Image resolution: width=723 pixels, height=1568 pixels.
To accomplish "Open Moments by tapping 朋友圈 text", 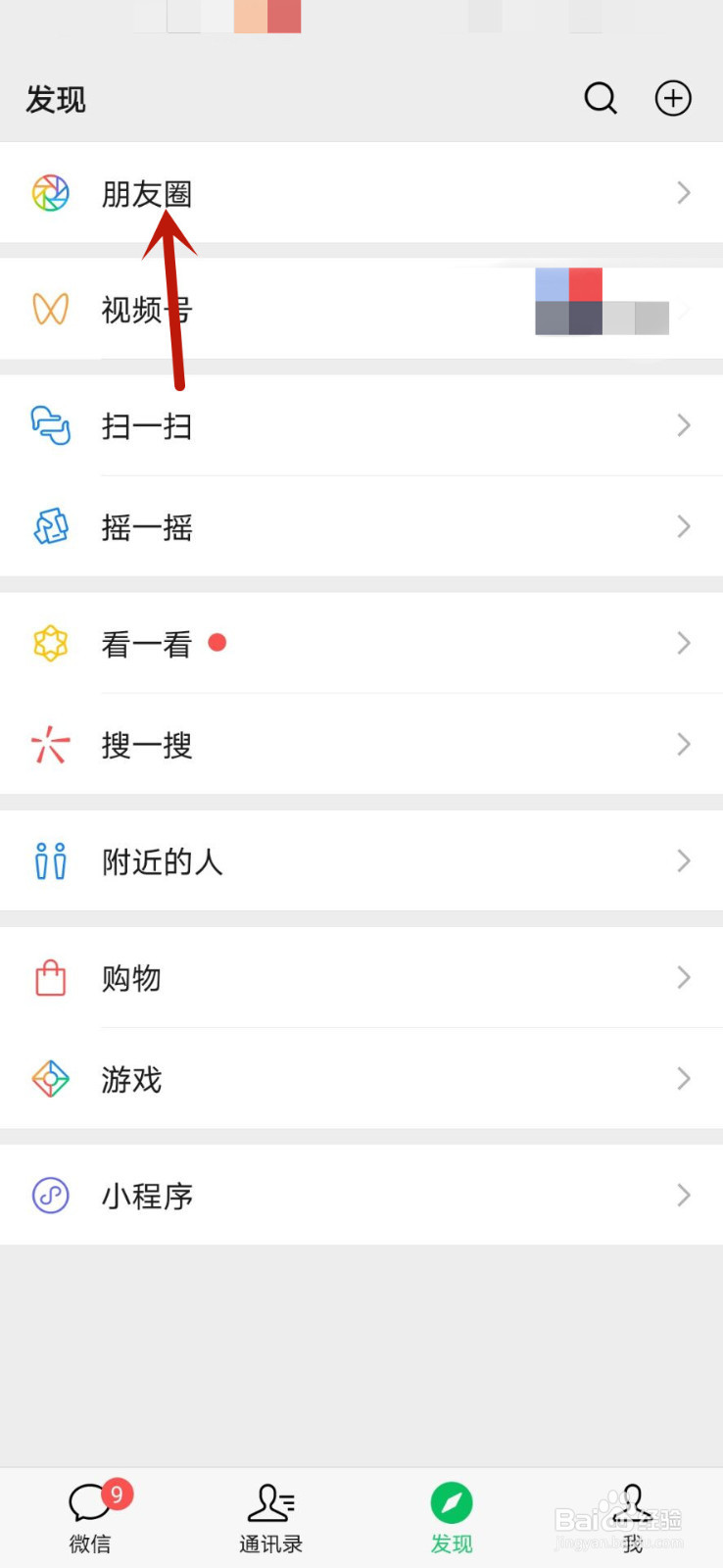I will click(x=147, y=193).
